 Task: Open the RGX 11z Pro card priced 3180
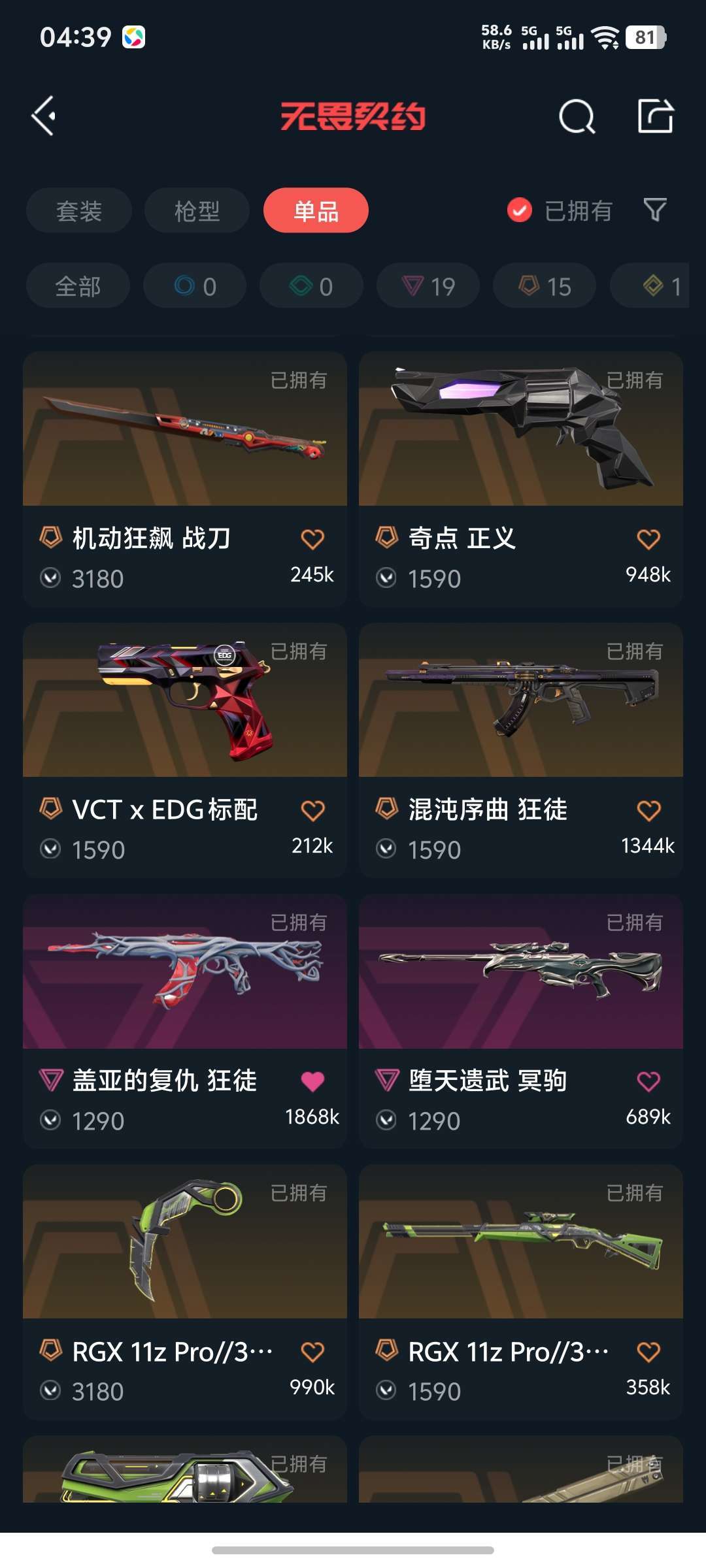[x=185, y=1292]
